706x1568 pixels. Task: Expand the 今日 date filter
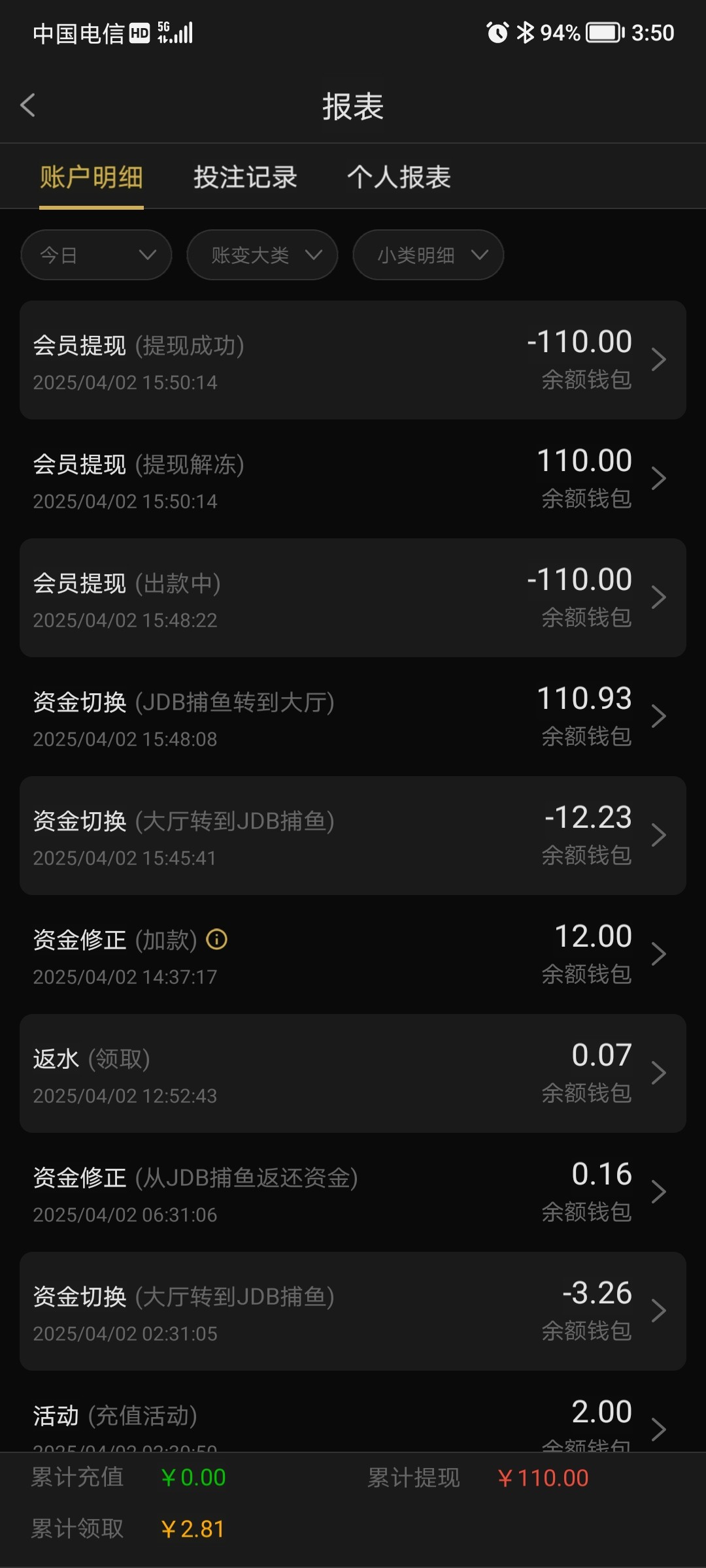point(96,255)
